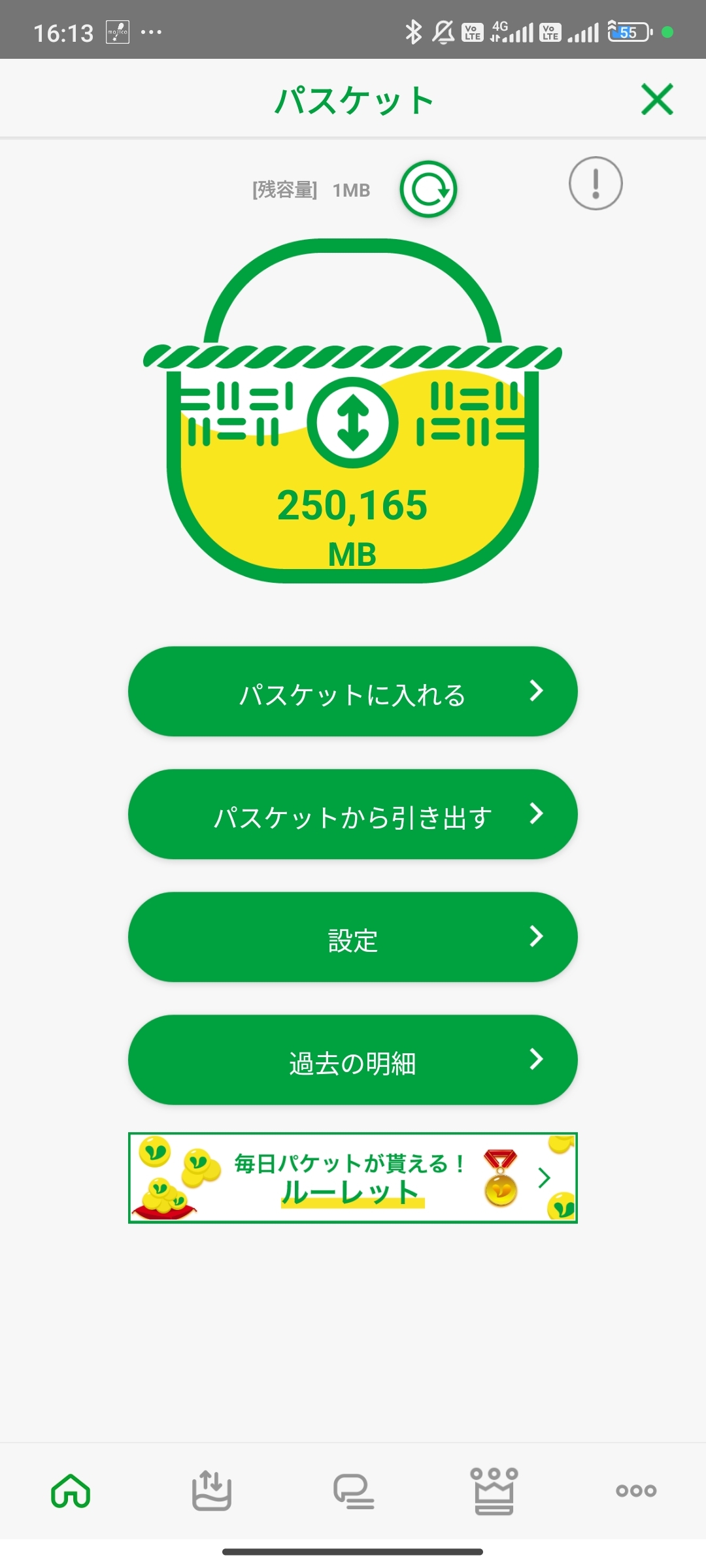Close the パスケット screen
The width and height of the screenshot is (706, 1568).
(x=657, y=99)
